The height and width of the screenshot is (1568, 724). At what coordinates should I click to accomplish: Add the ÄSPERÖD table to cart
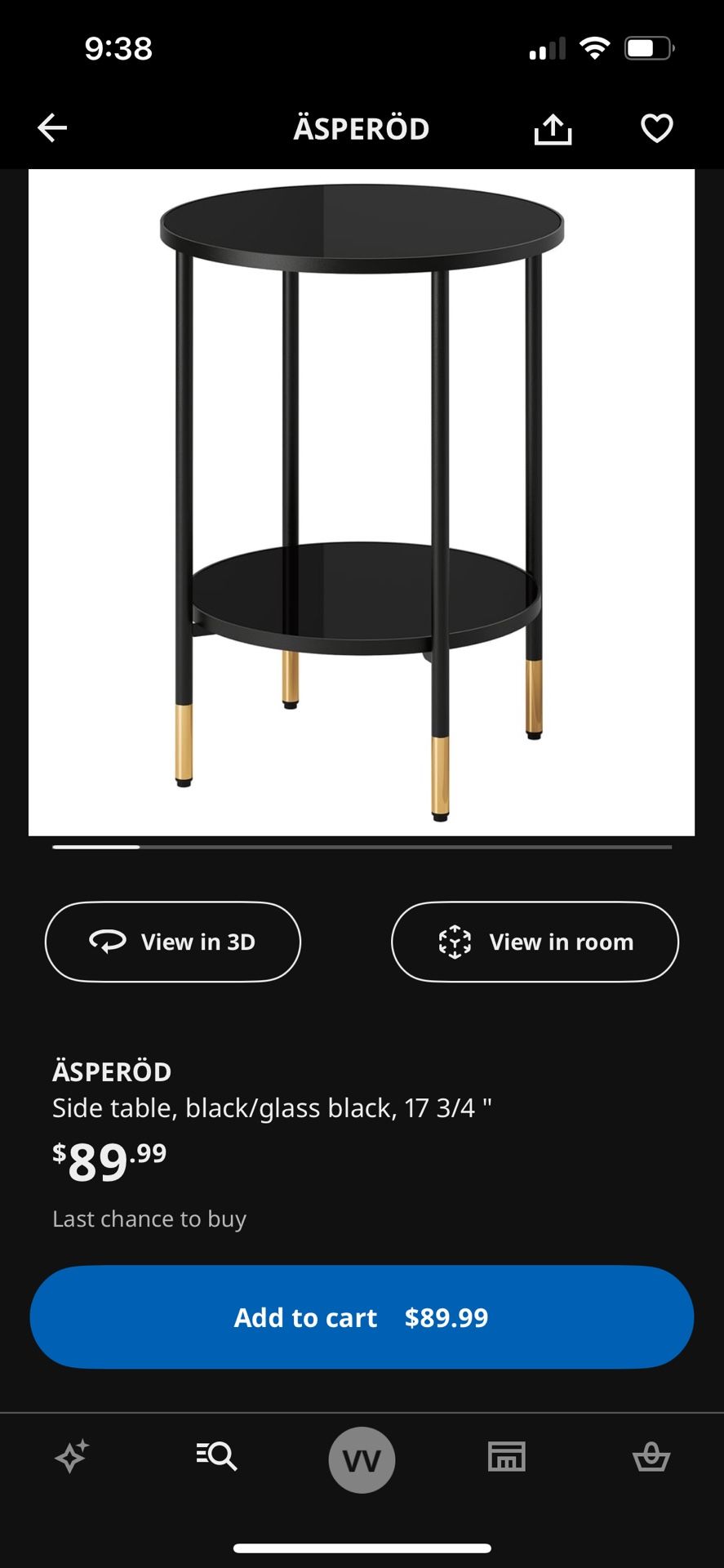coord(362,1316)
